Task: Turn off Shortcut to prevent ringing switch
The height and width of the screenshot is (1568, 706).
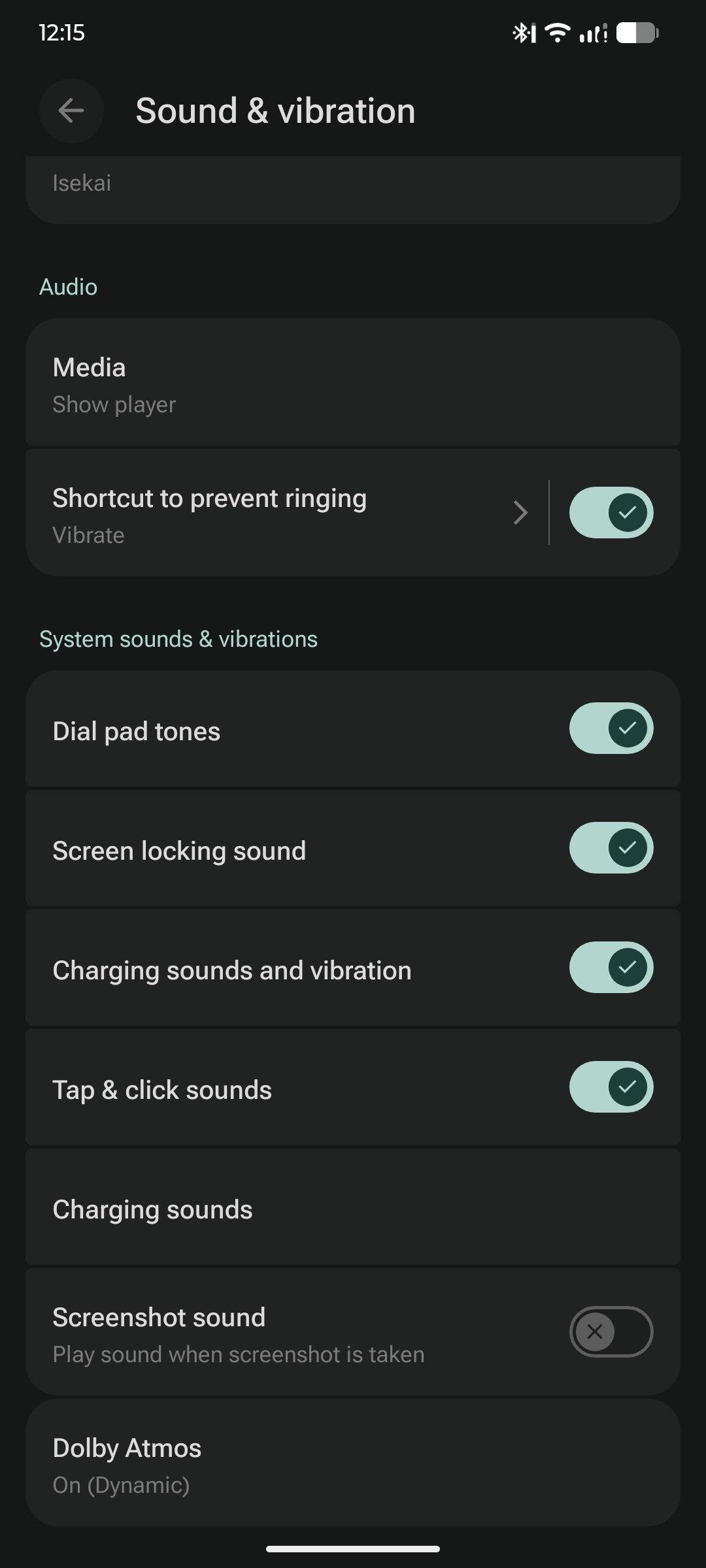Action: point(611,513)
